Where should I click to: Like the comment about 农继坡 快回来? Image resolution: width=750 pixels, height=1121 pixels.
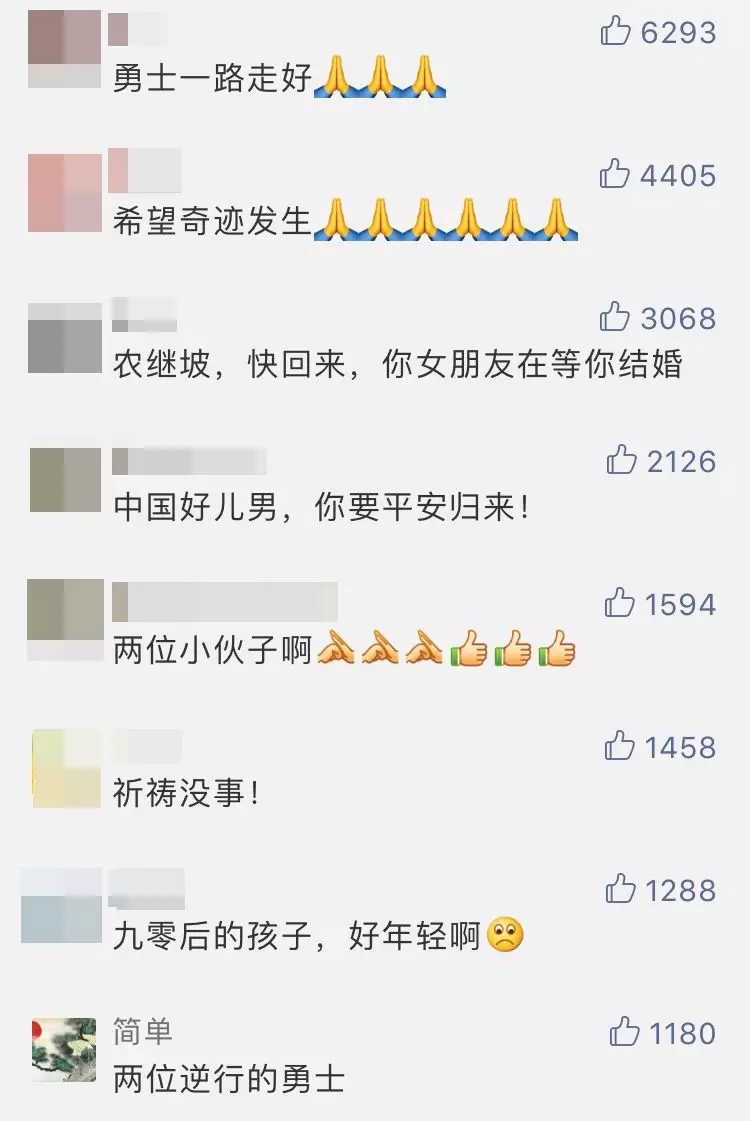[x=616, y=318]
